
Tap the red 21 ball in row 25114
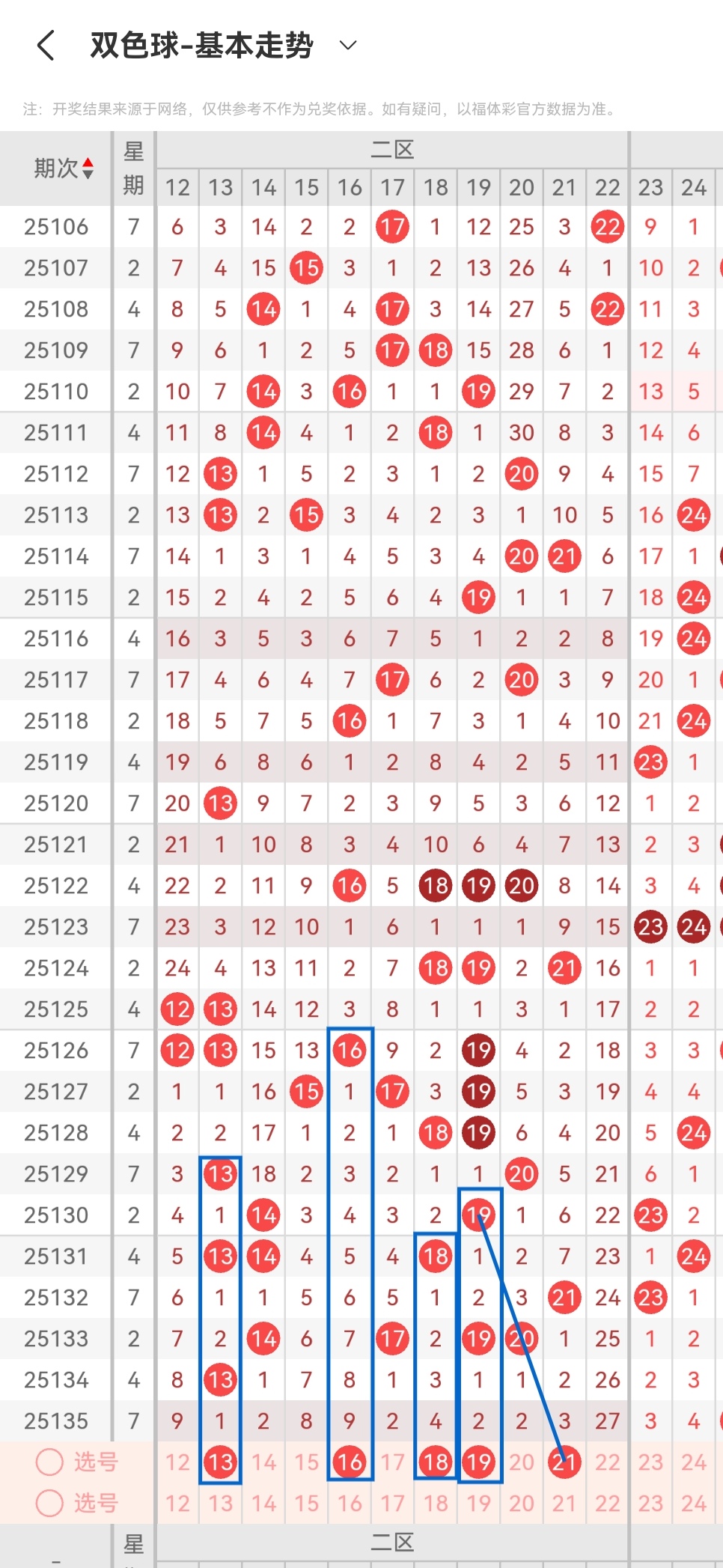[x=564, y=556]
